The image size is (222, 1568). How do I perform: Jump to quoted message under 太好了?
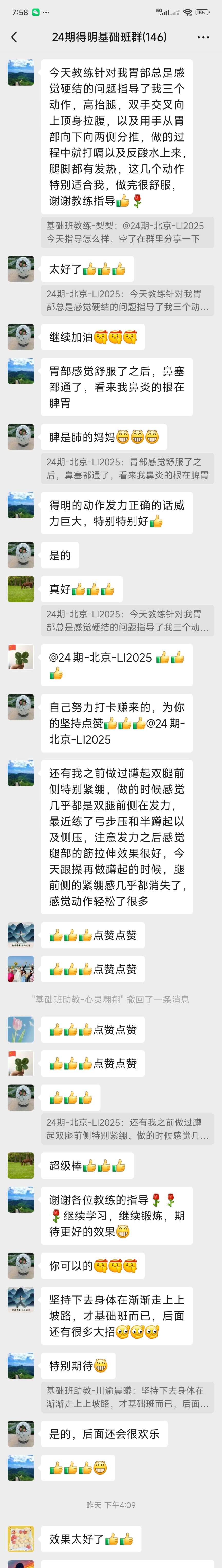pos(127,300)
